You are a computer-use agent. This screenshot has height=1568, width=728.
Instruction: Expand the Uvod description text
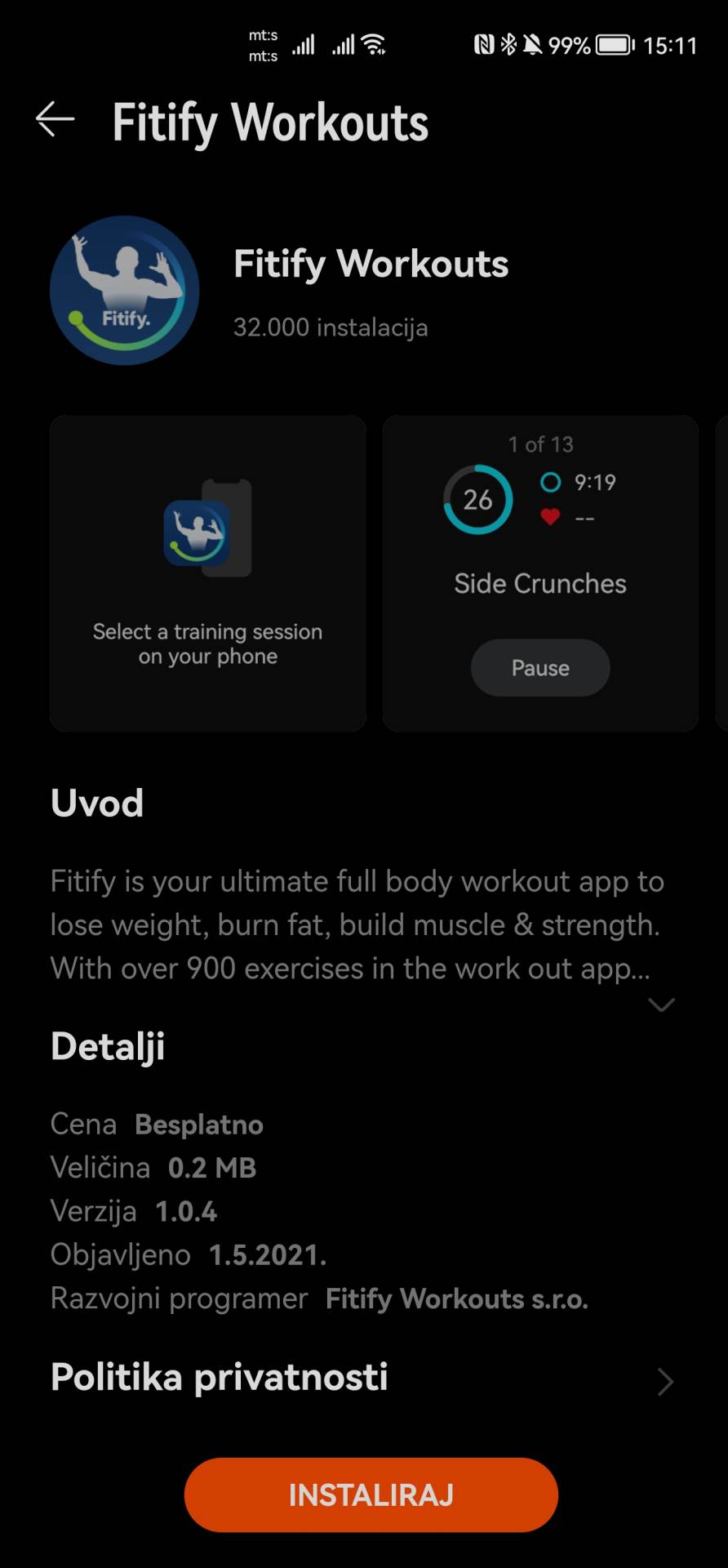tap(661, 1004)
